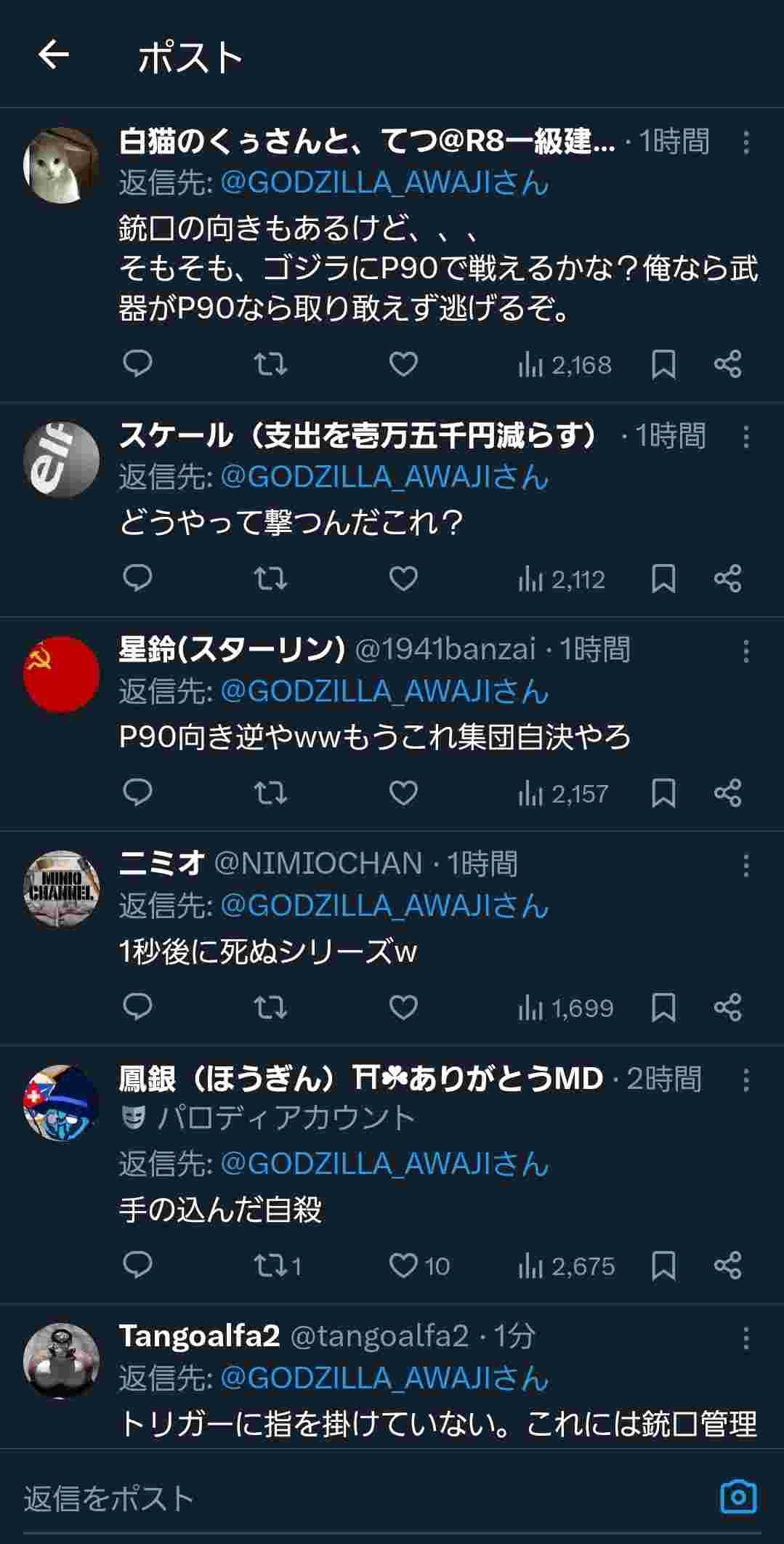Viewport: 784px width, 1544px height.
Task: Reply to スケール's comment
Action: tap(137, 579)
